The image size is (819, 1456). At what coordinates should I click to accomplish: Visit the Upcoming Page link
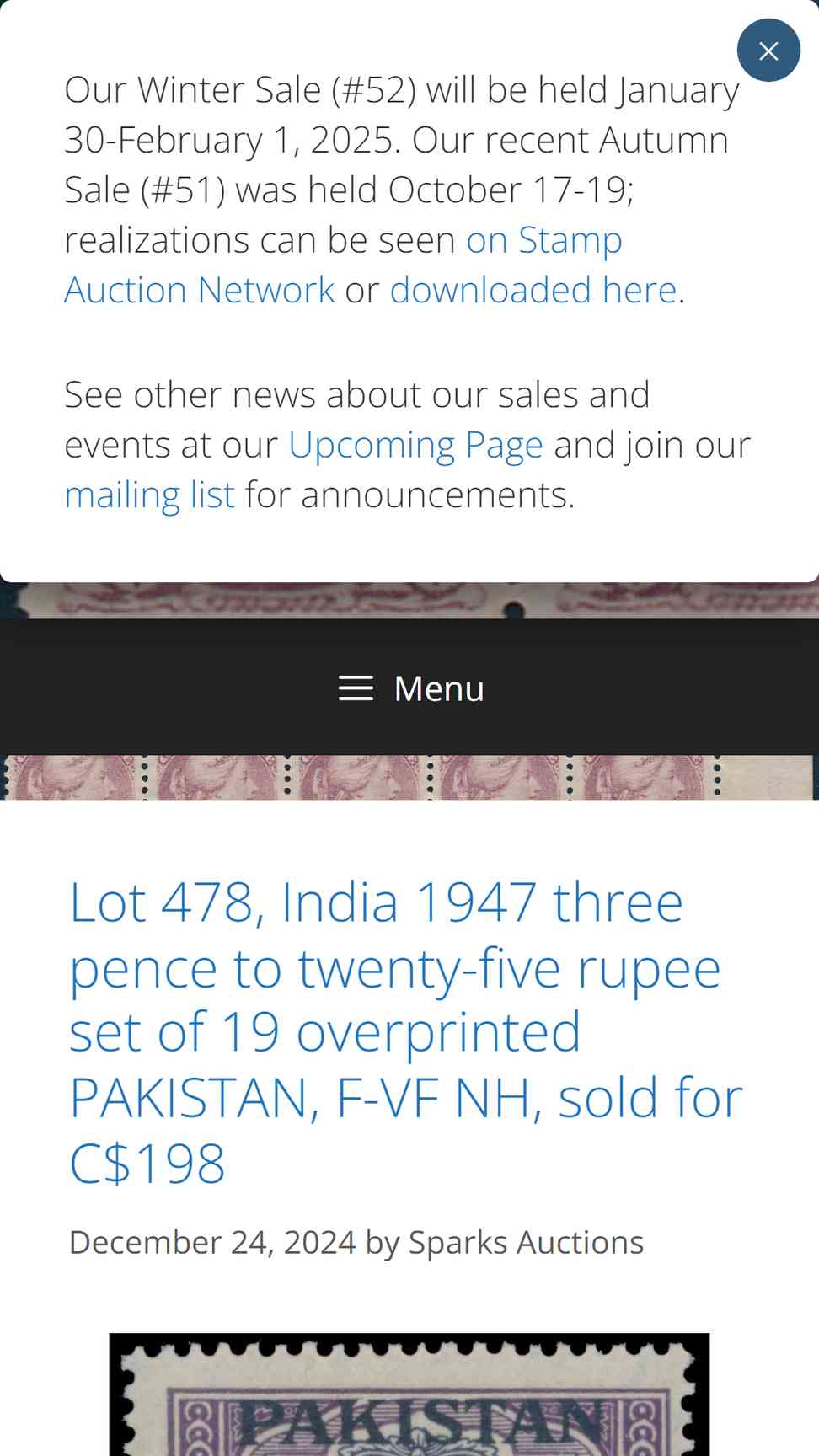pyautogui.click(x=415, y=445)
